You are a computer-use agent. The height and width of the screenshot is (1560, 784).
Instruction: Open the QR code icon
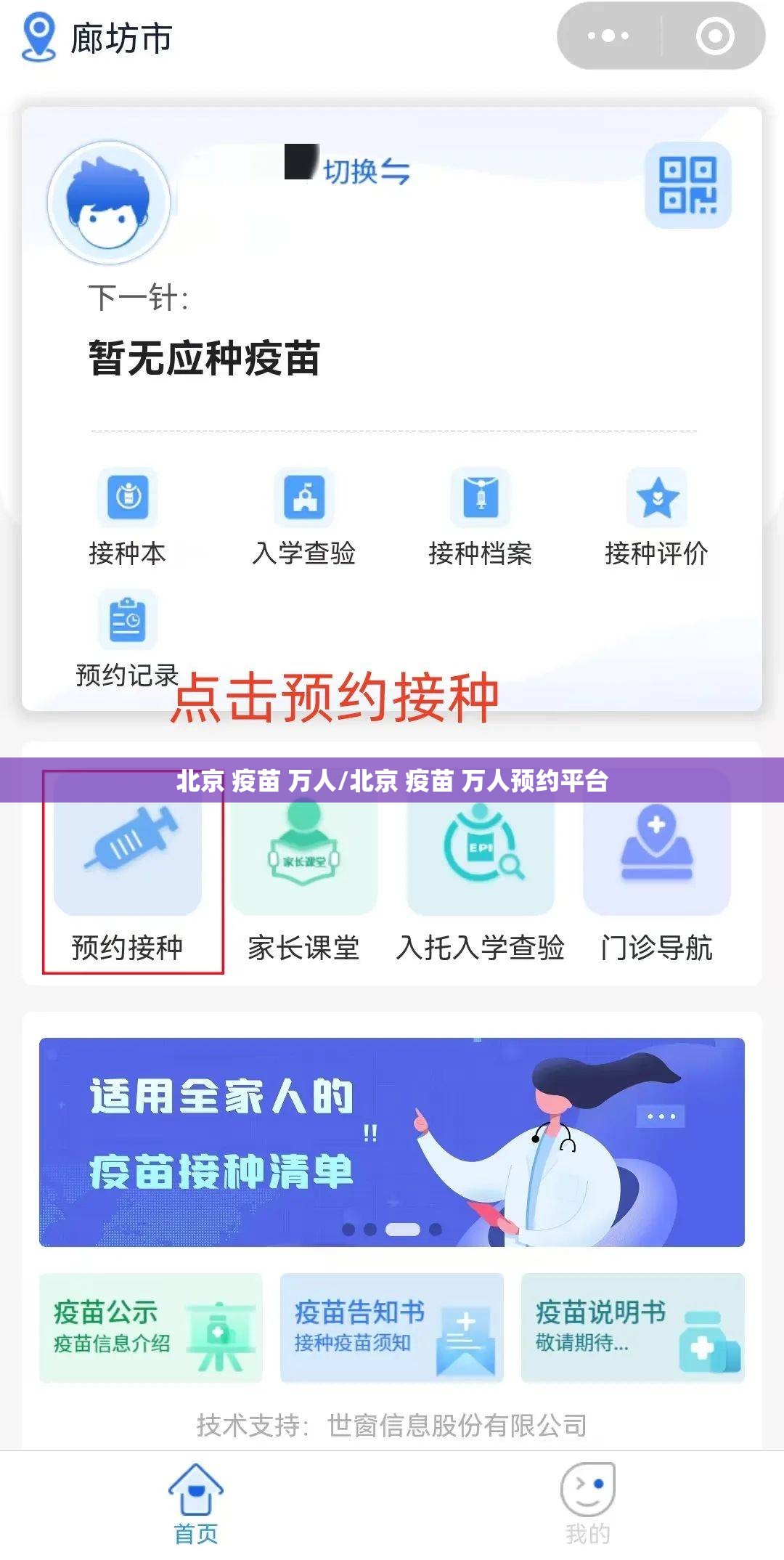(x=687, y=185)
